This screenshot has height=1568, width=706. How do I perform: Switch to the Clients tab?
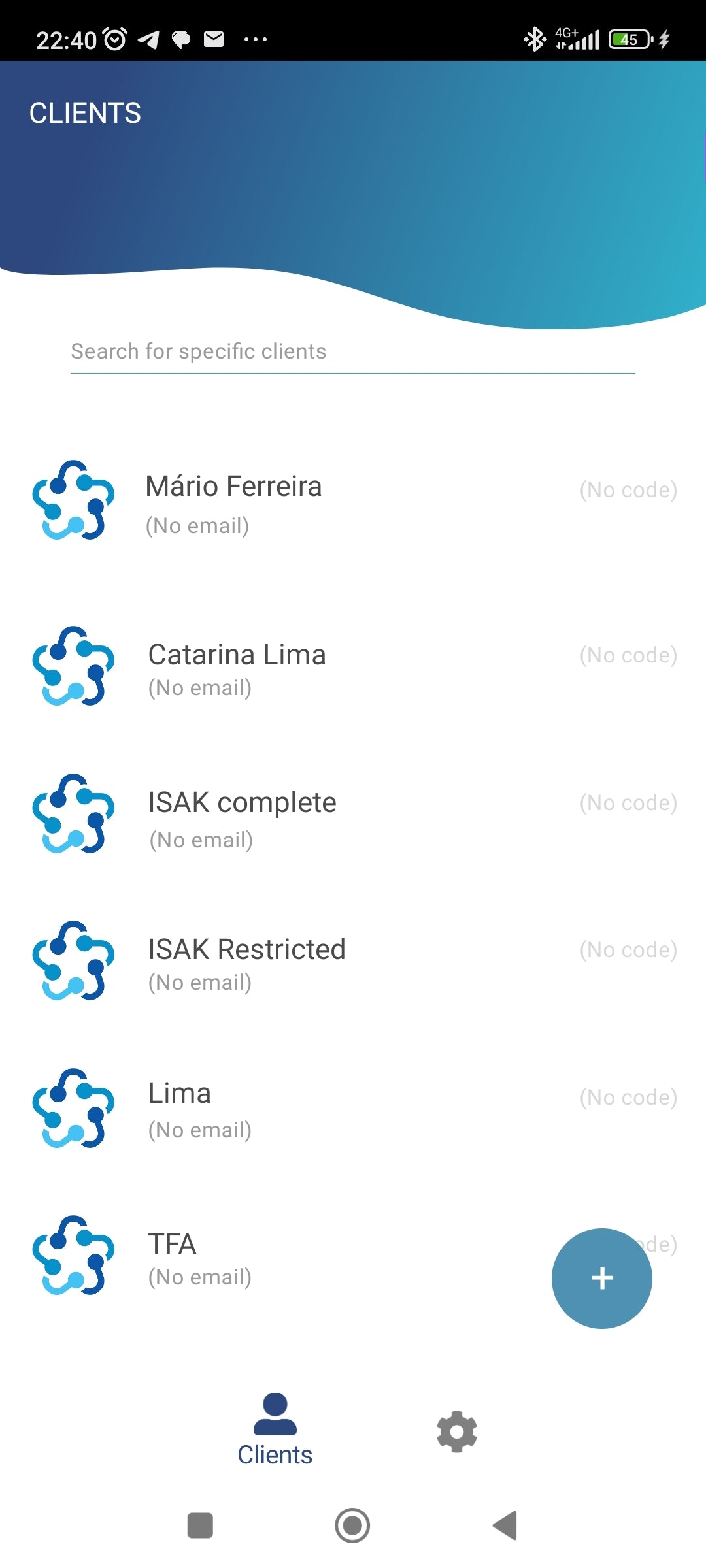(x=276, y=1434)
